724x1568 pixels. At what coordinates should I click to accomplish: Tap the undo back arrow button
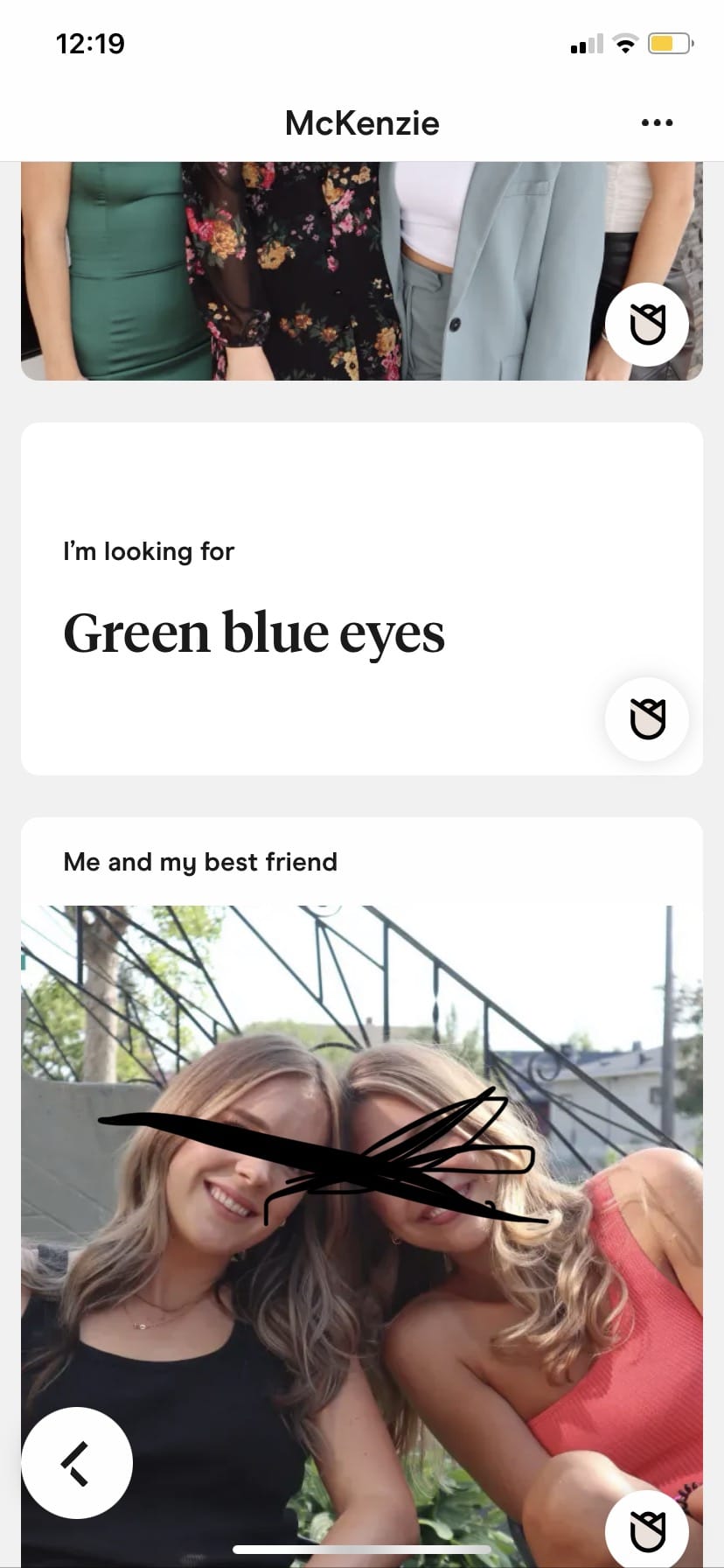[77, 1463]
